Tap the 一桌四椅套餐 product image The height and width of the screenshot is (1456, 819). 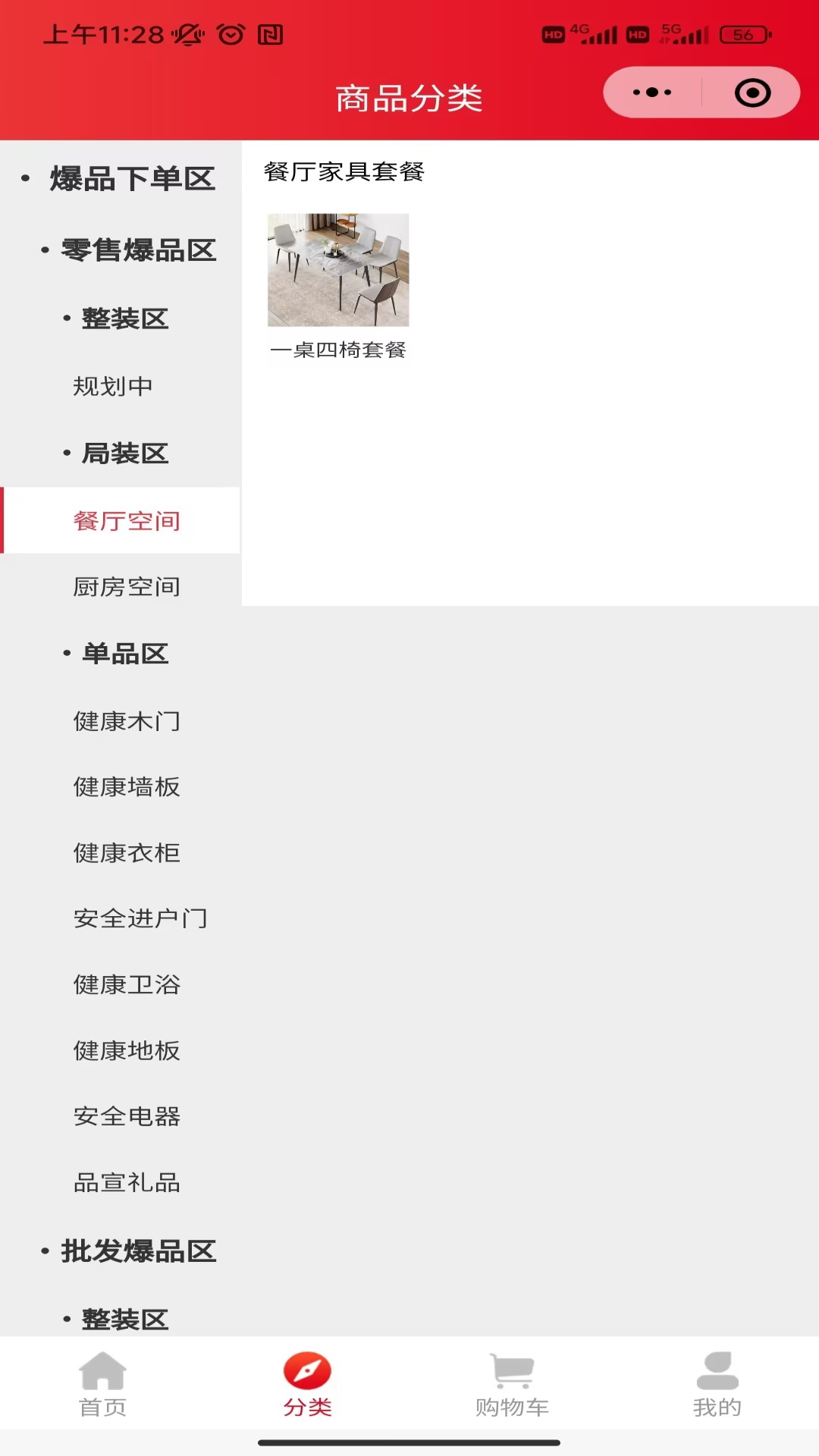[338, 270]
